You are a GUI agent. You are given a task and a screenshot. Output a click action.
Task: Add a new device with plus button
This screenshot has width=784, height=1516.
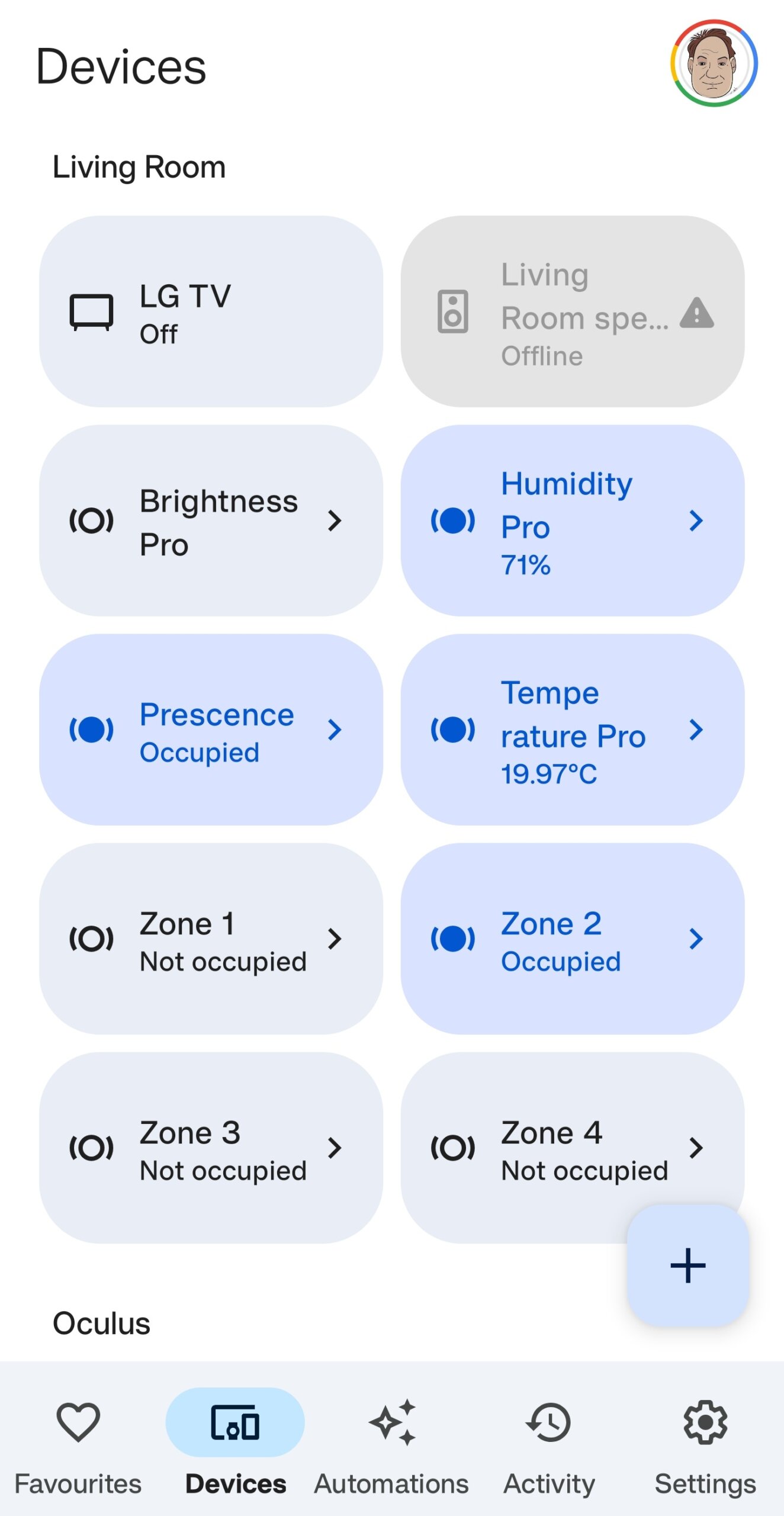tap(688, 1266)
